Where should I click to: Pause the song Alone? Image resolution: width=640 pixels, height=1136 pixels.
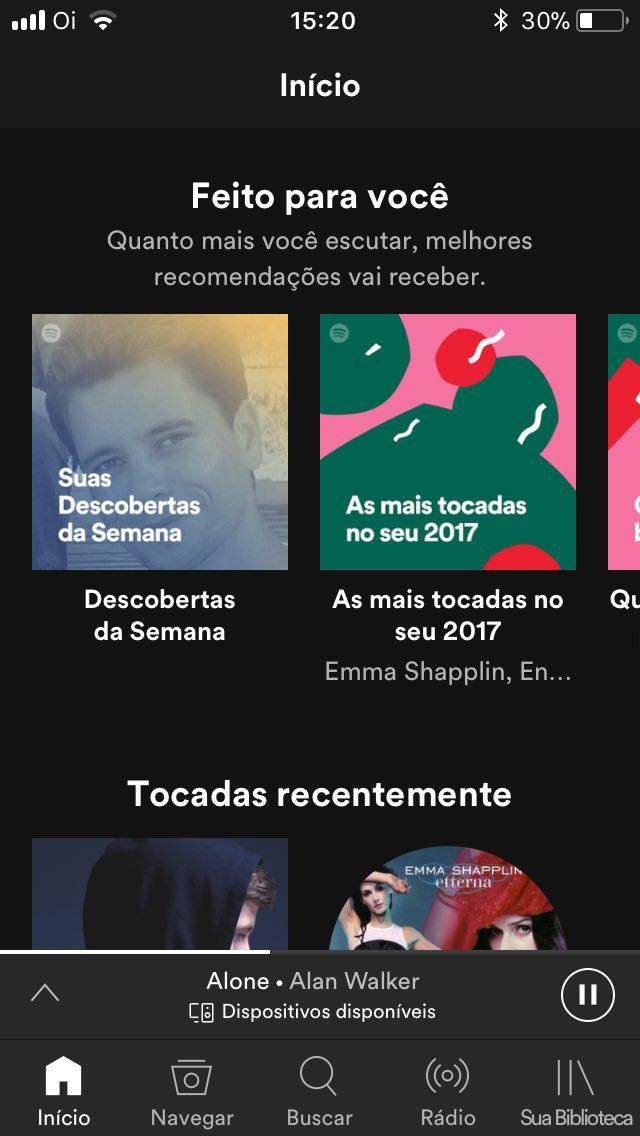pyautogui.click(x=587, y=995)
